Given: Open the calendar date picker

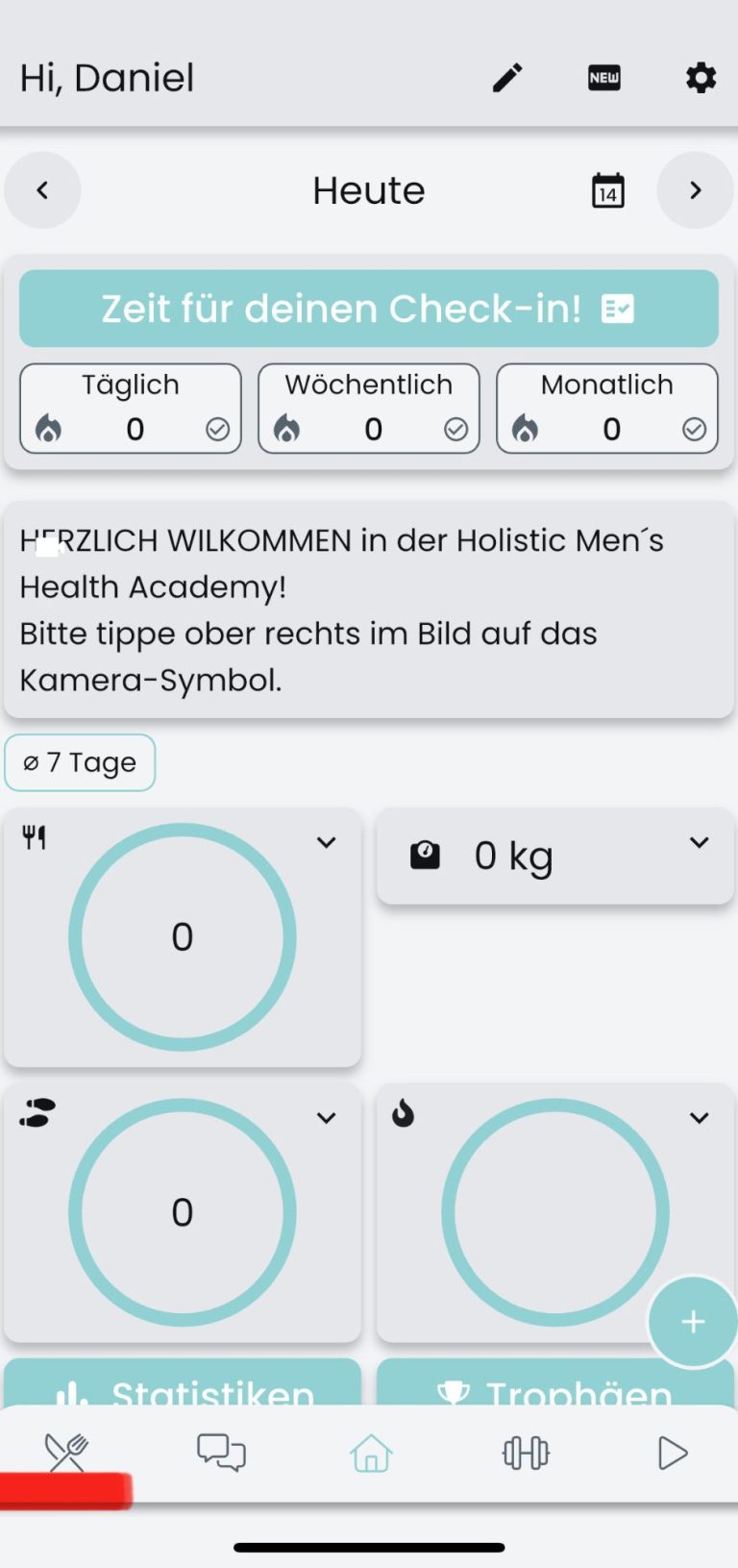Looking at the screenshot, I should point(607,190).
